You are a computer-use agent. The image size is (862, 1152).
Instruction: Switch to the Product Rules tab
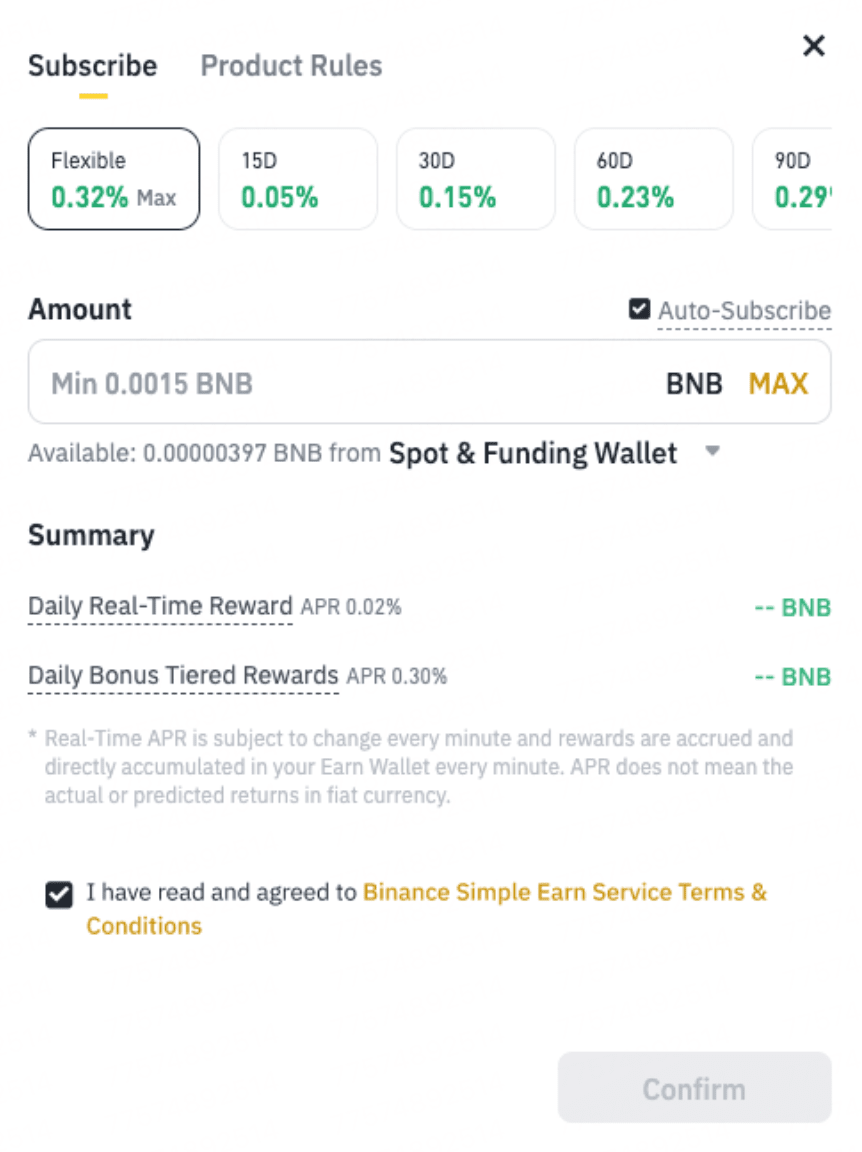pyautogui.click(x=291, y=66)
